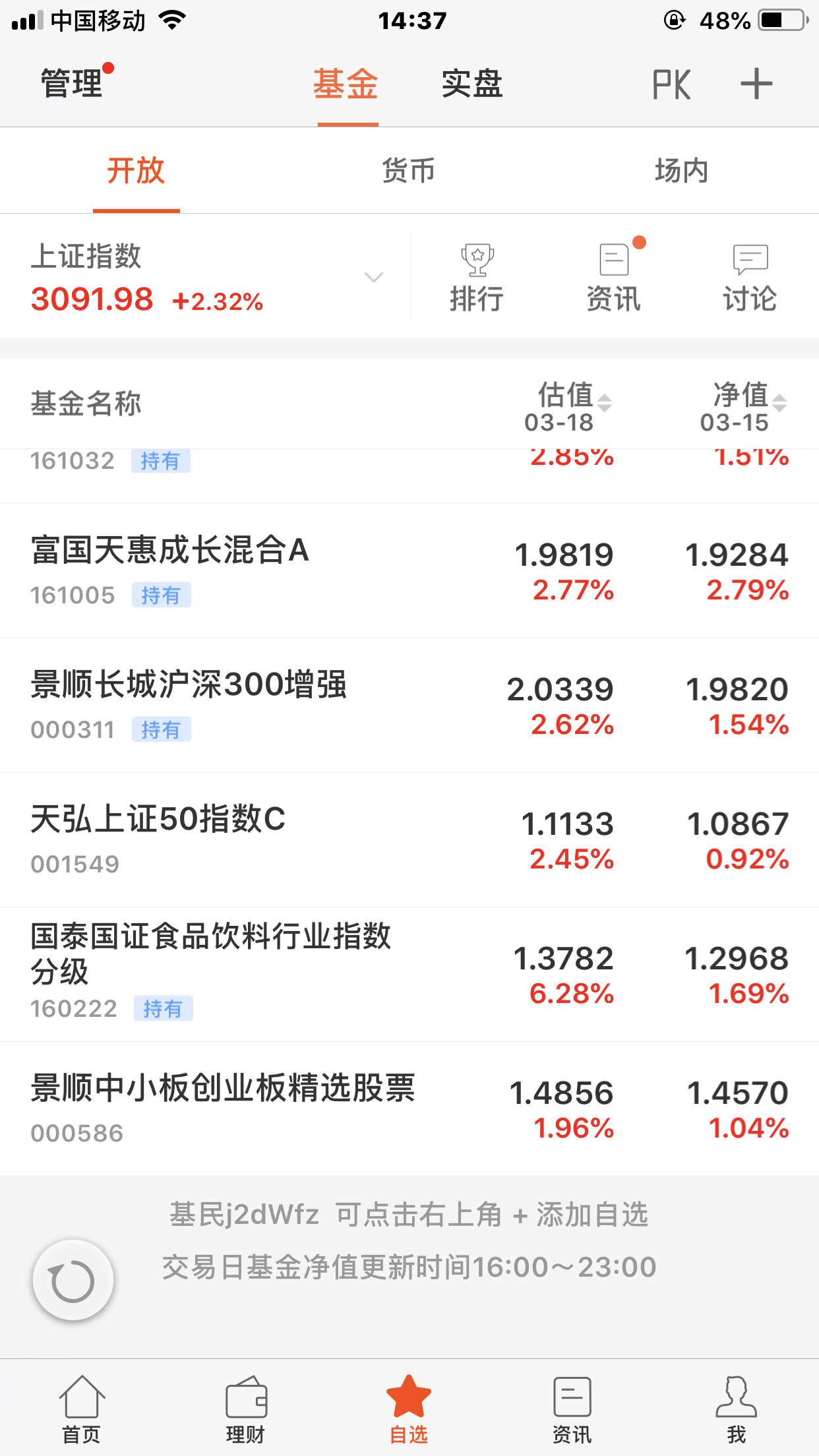Open fund 富国天惠成长混合A

coord(409,571)
